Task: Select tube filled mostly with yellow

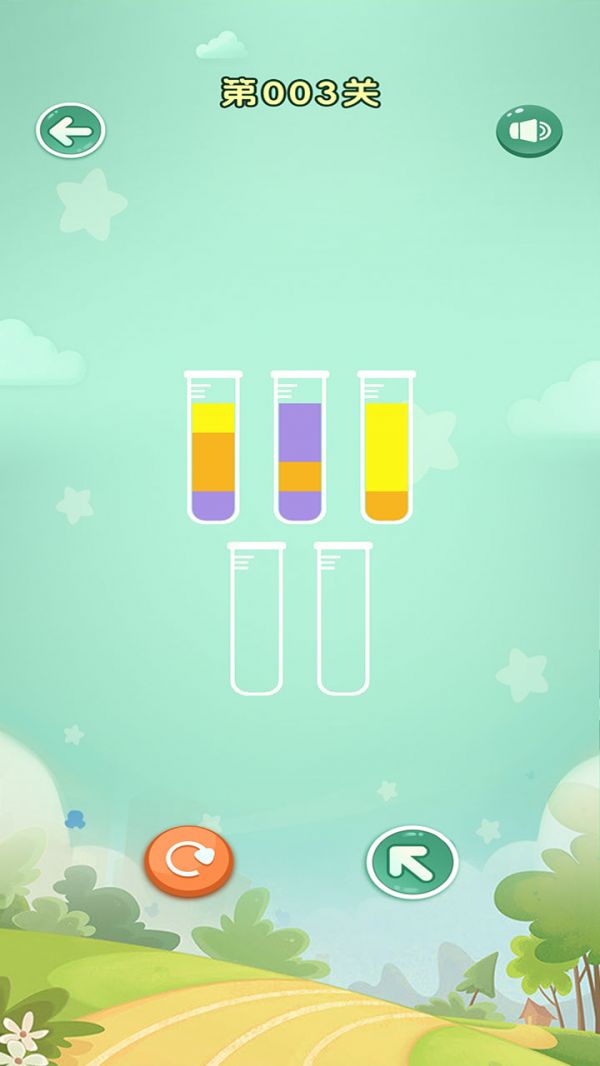Action: click(386, 448)
